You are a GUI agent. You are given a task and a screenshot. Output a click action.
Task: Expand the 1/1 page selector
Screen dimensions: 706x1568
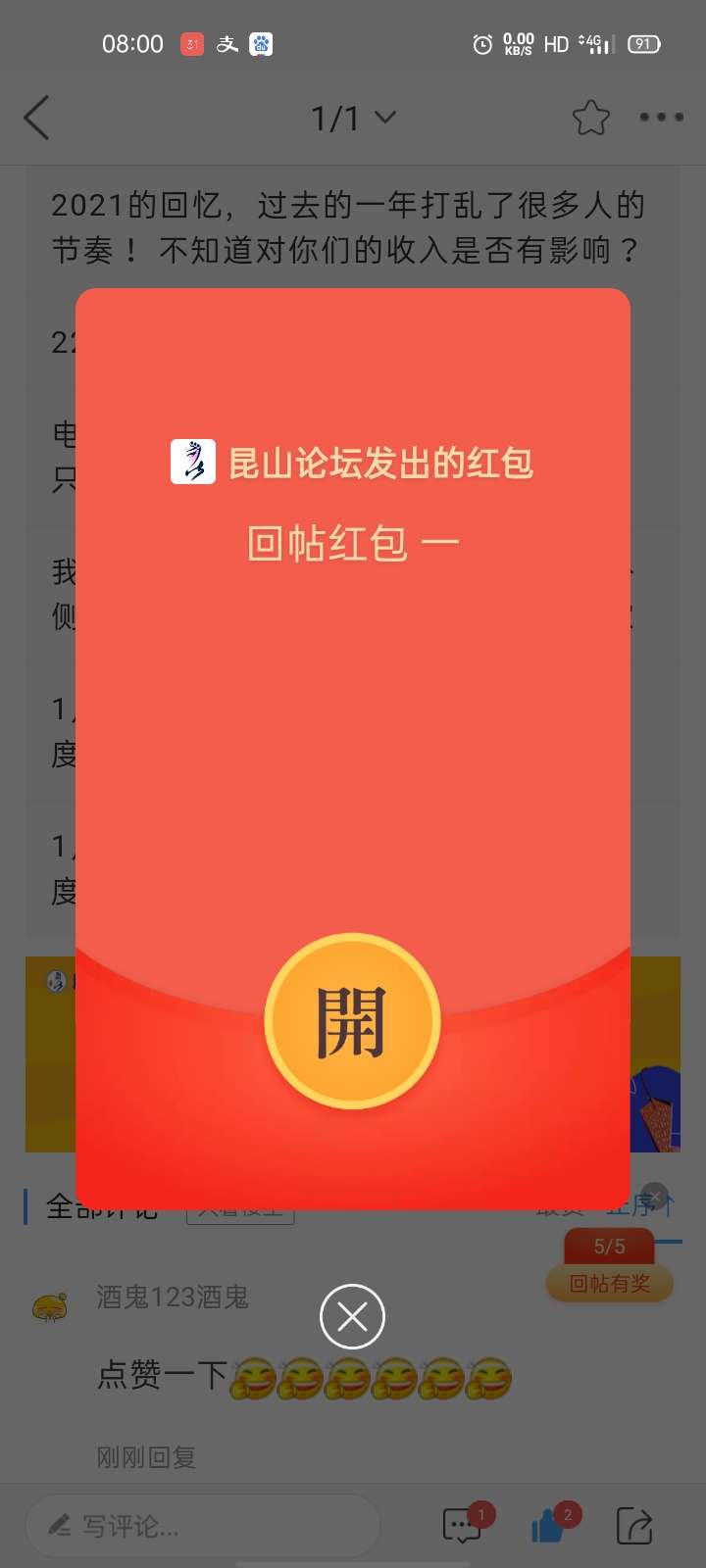pos(353,119)
